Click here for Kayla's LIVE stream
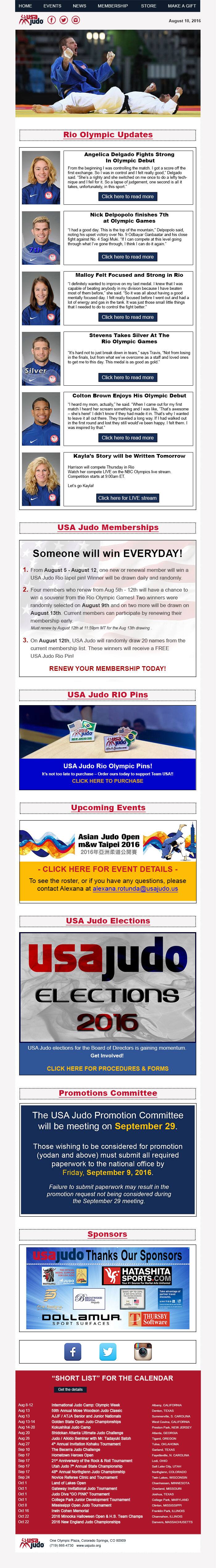The image size is (216, 1568). [x=127, y=498]
